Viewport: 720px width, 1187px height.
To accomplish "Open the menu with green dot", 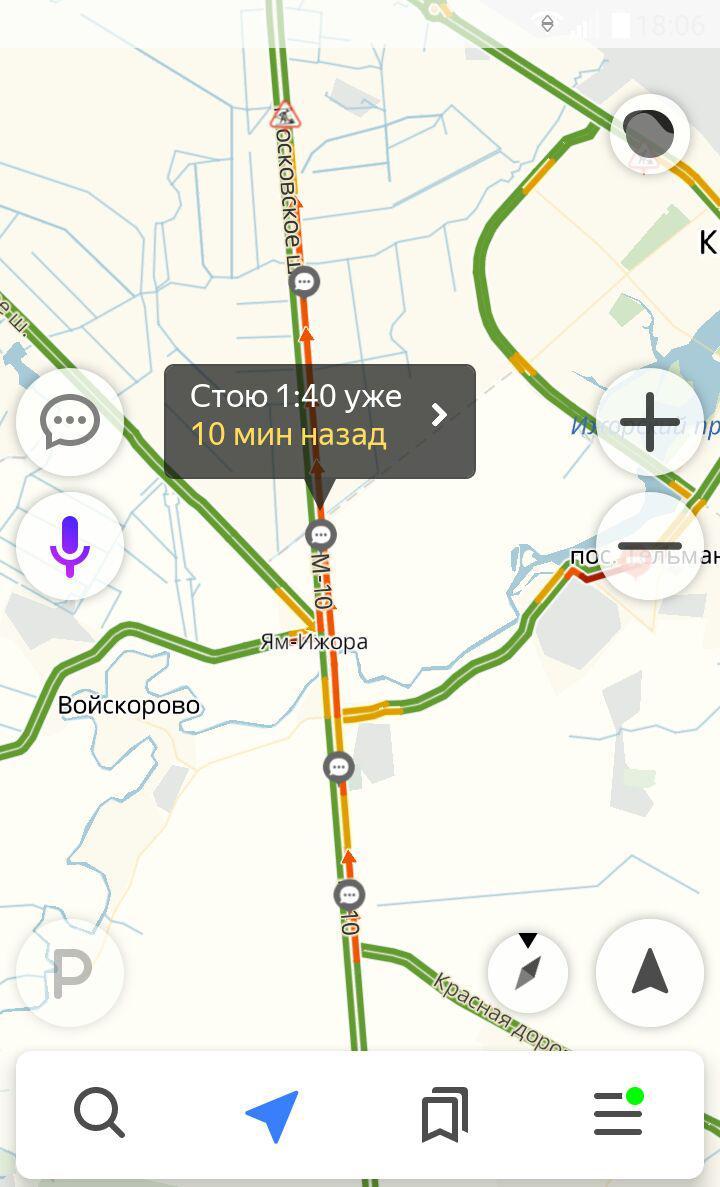I will pos(619,1111).
